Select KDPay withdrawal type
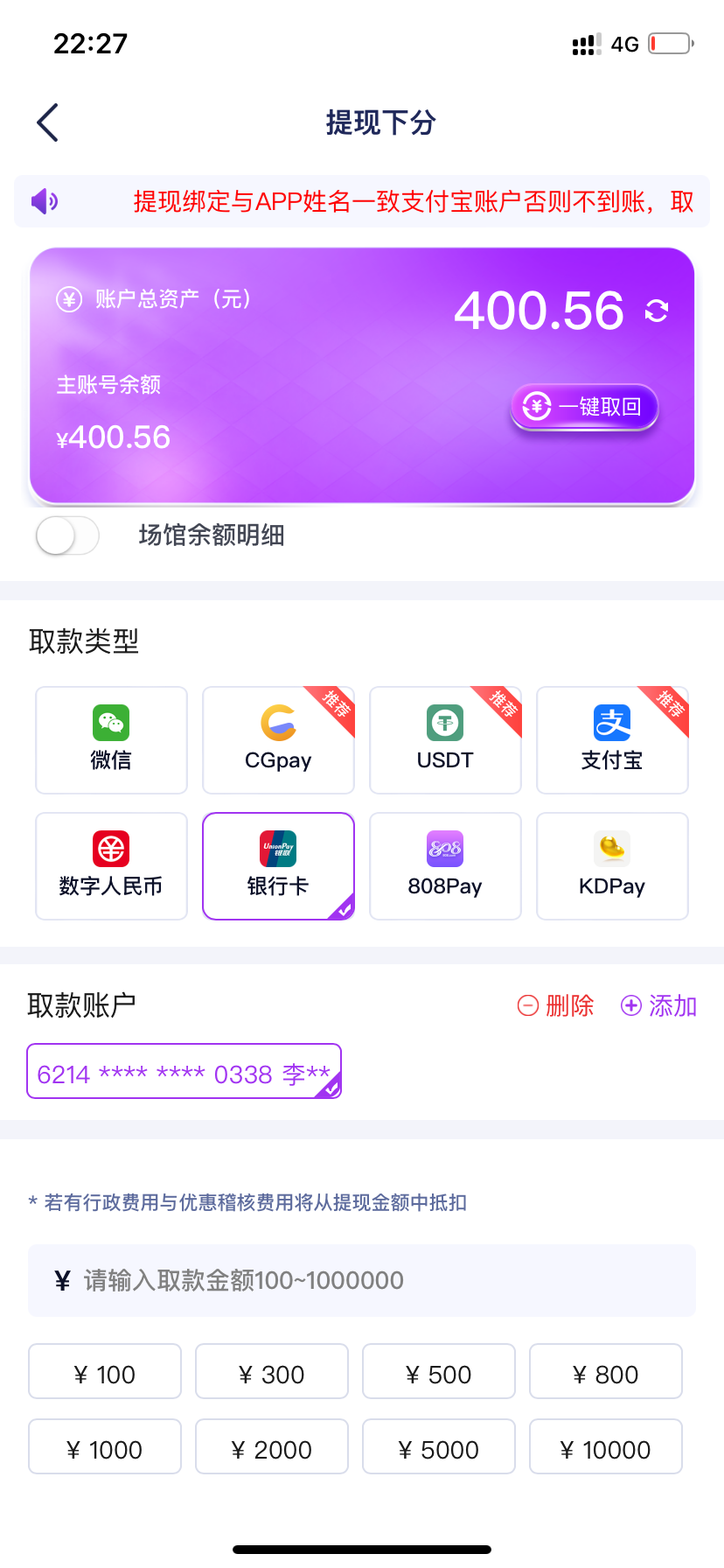This screenshot has width=724, height=1568. (612, 866)
